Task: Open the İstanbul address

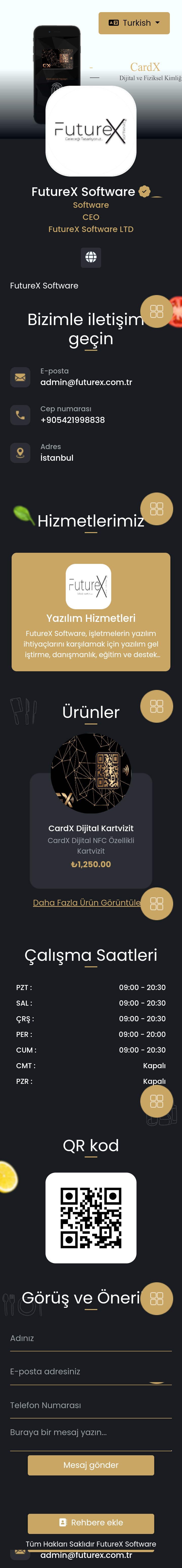Action: (x=57, y=458)
